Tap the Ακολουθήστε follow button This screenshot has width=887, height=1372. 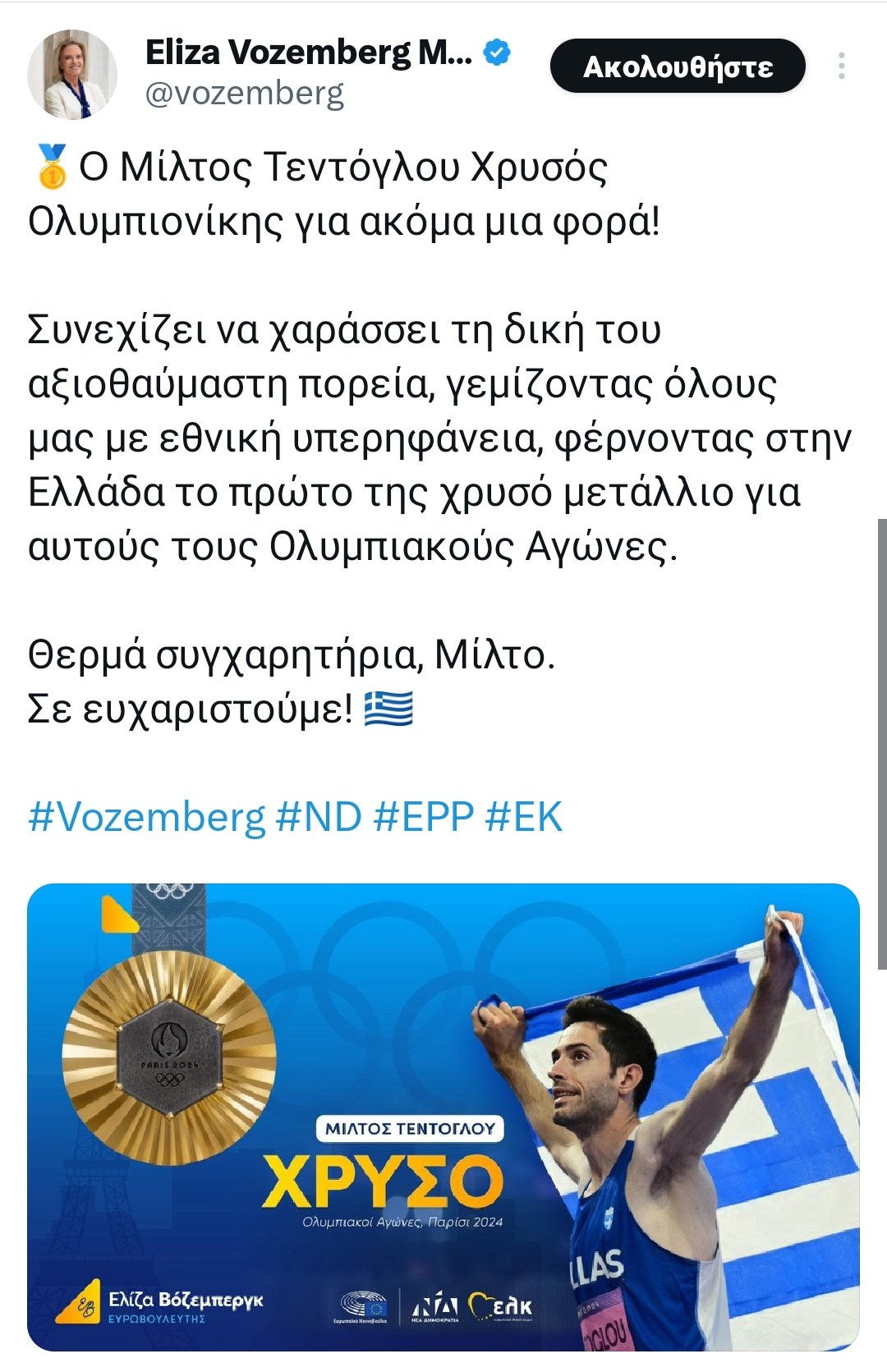pyautogui.click(x=678, y=67)
